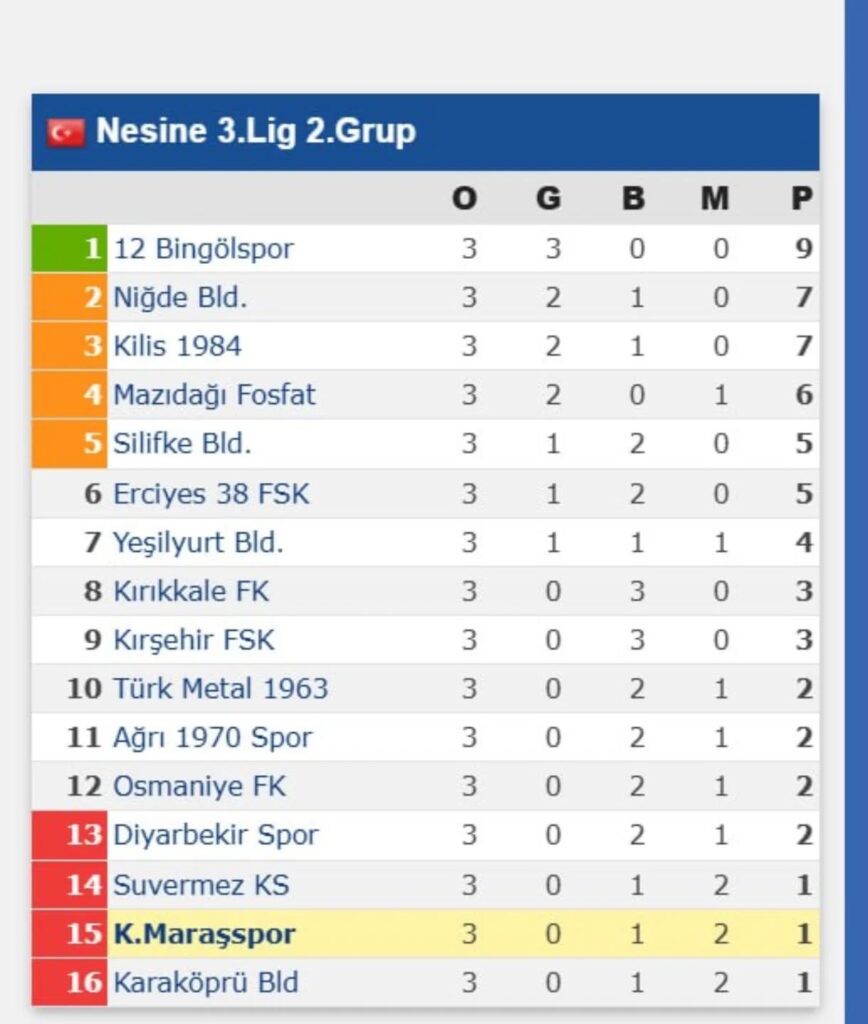View Diyarbekir Spor team details

coord(215,836)
